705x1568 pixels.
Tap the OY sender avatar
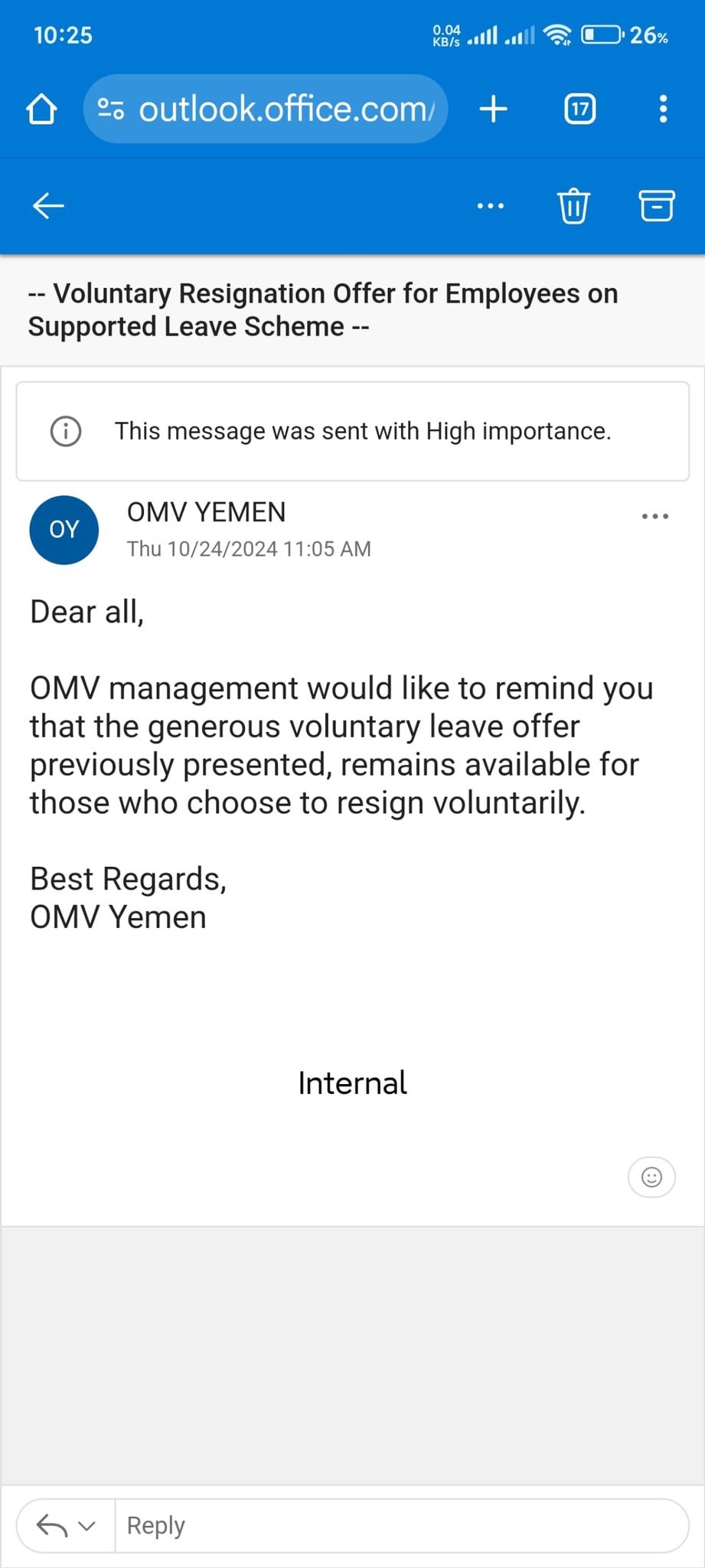point(64,530)
